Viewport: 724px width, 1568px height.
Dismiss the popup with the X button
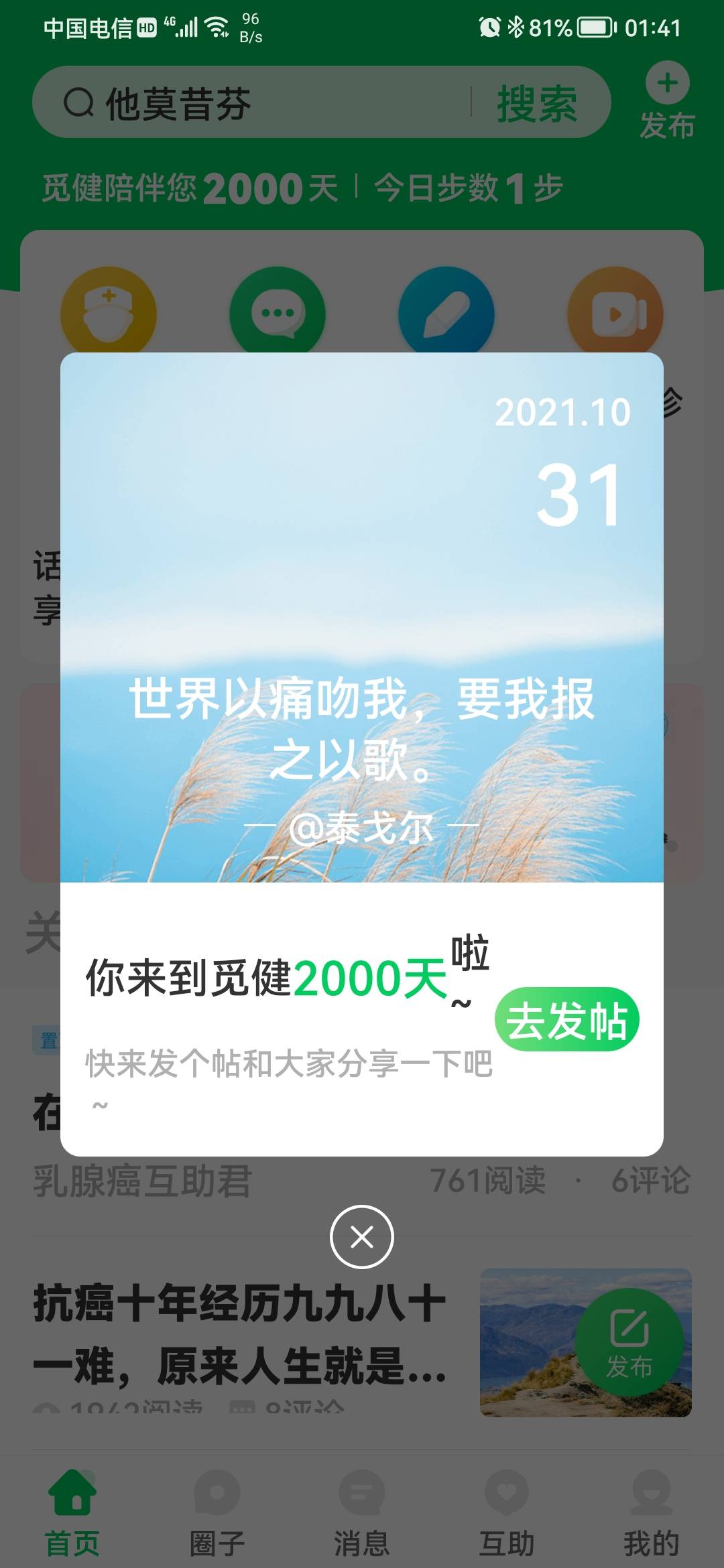click(361, 1238)
